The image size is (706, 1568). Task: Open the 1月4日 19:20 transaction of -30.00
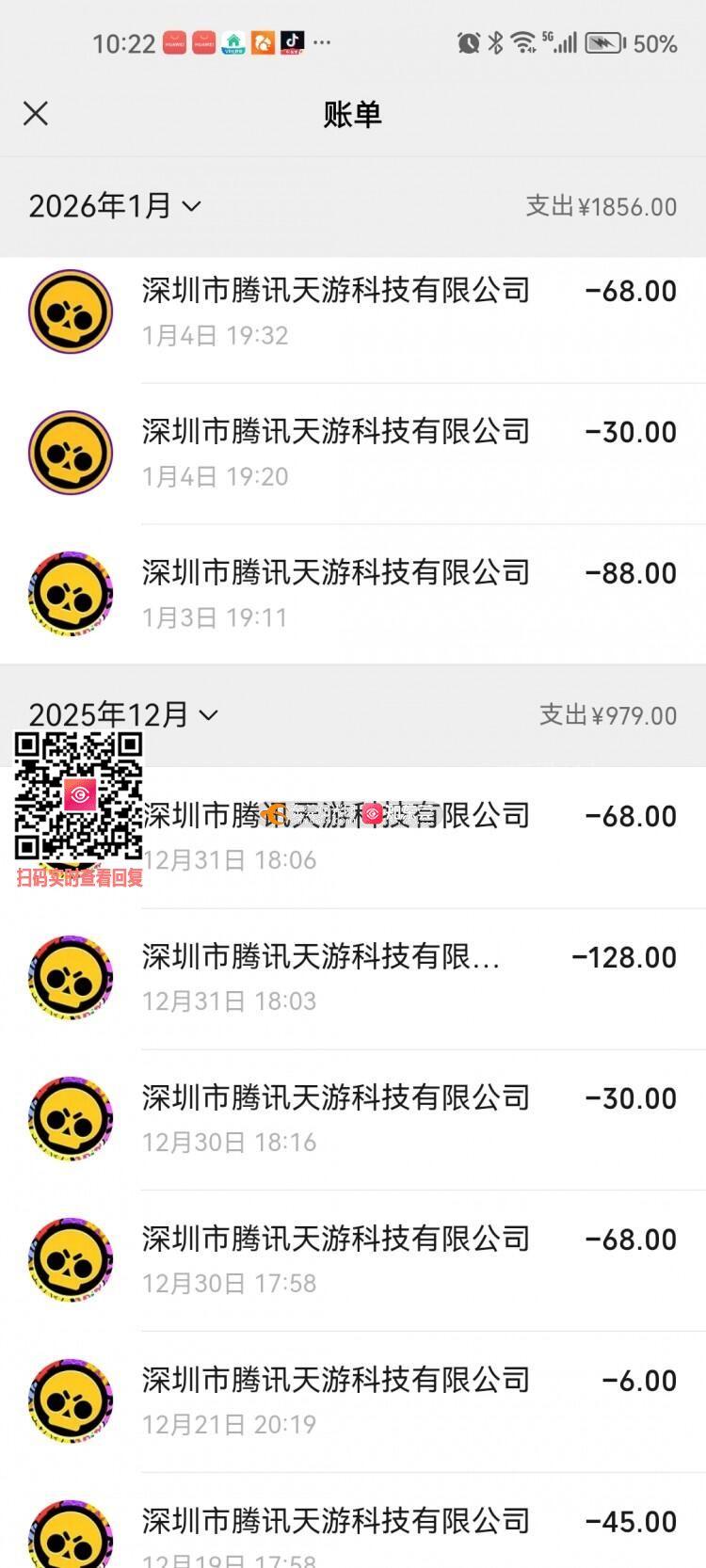[x=377, y=453]
